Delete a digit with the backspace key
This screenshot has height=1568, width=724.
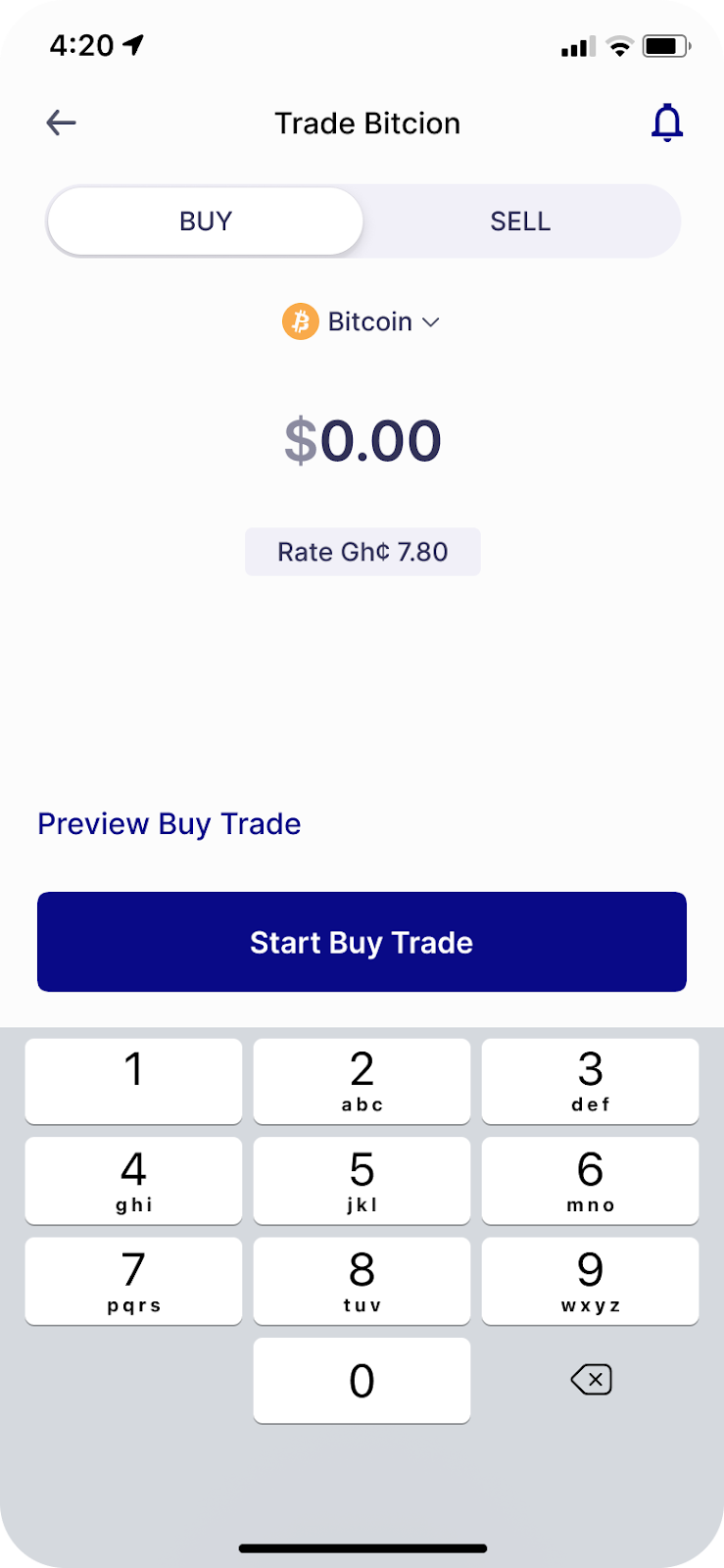(x=591, y=1380)
